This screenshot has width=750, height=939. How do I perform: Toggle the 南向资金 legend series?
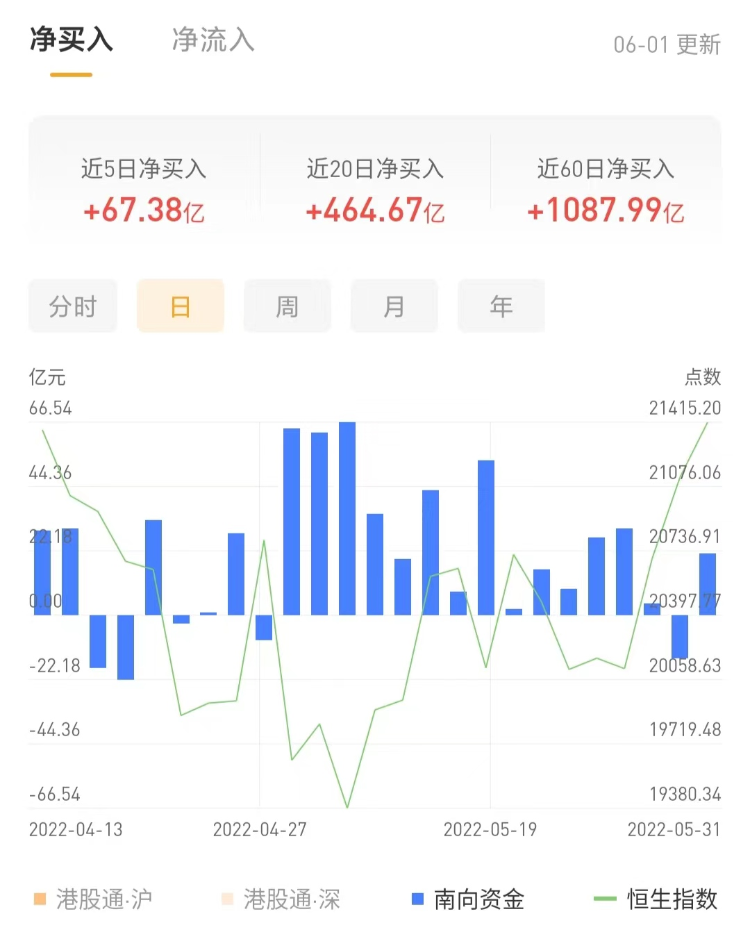pyautogui.click(x=468, y=899)
